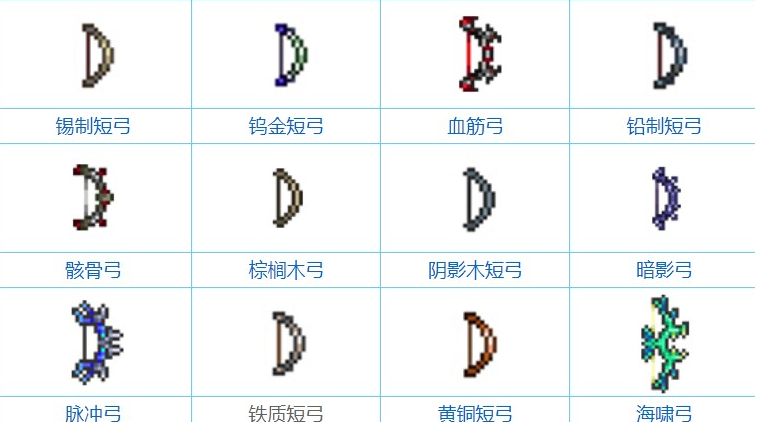View the 黄铜短弓 page
The width and height of the screenshot is (758, 422).
pos(475,413)
